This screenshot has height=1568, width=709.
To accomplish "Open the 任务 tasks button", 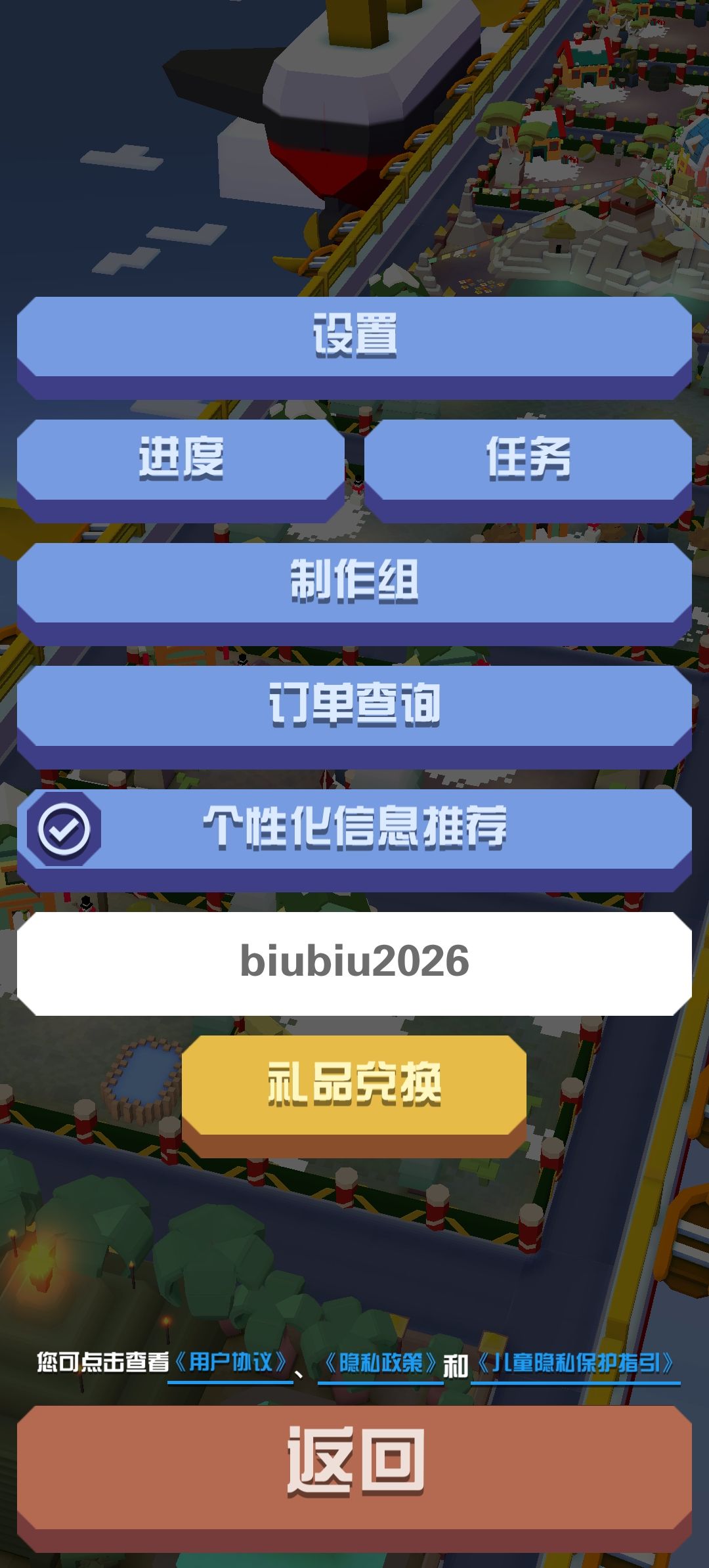I will point(528,471).
